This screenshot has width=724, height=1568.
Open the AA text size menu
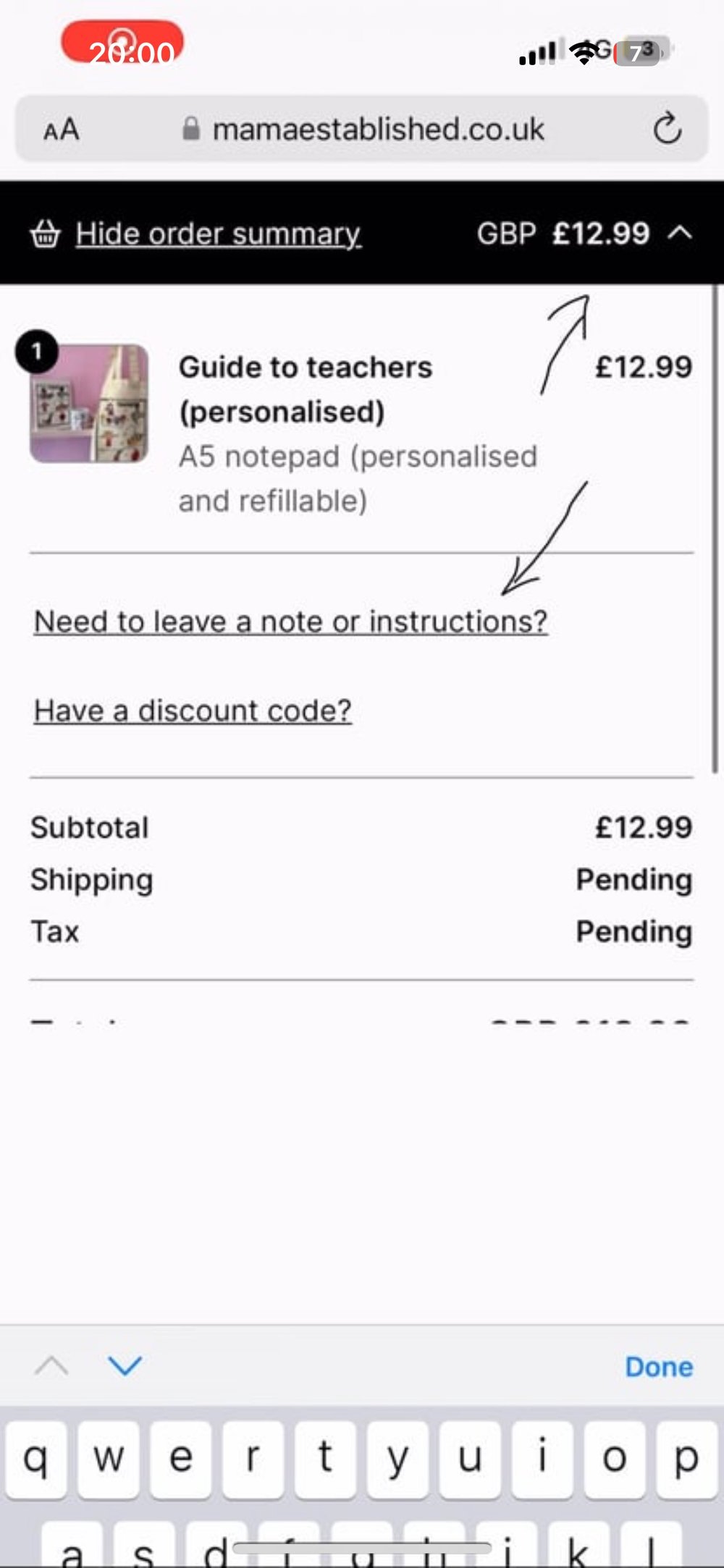click(61, 130)
